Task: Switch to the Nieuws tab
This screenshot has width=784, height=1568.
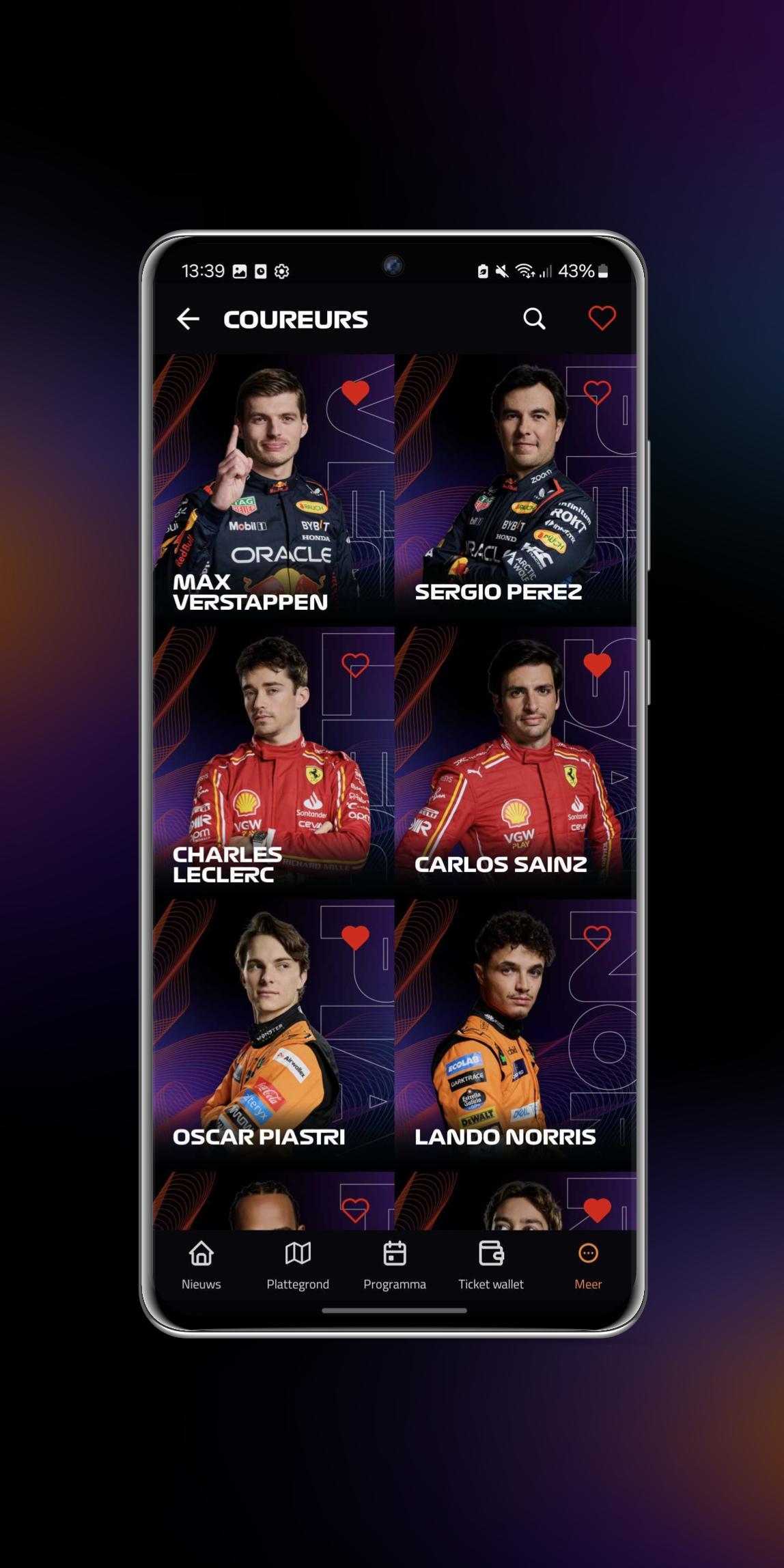Action: click(201, 1265)
